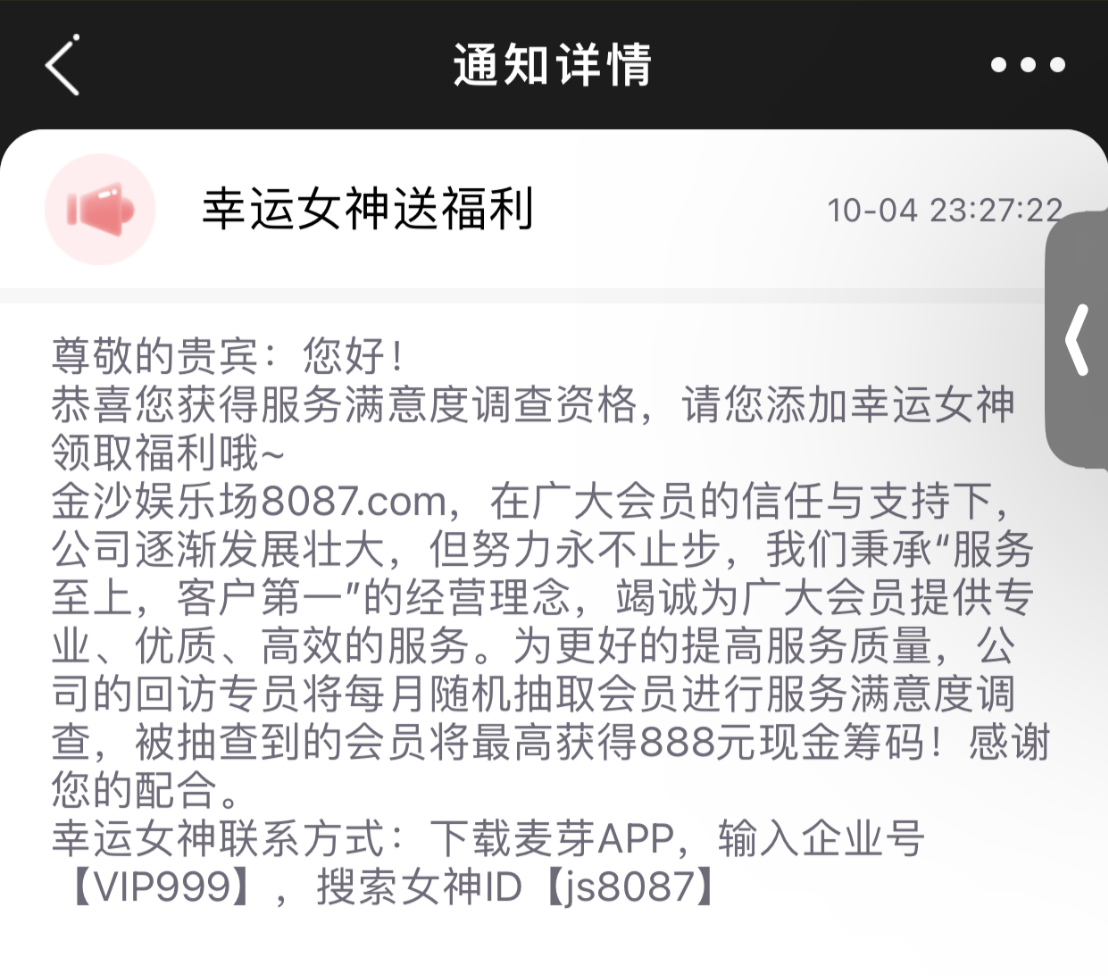The image size is (1108, 980).
Task: Go back from the notification details
Action: coord(62,65)
